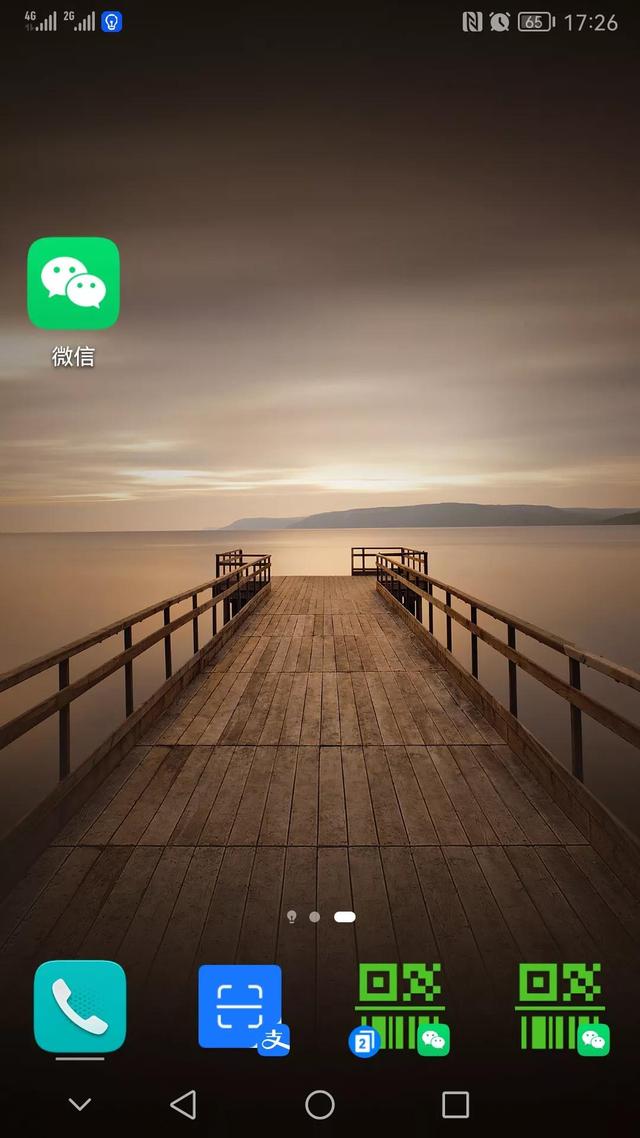Go to home via circle button
The image size is (640, 1138).
pos(320,1104)
